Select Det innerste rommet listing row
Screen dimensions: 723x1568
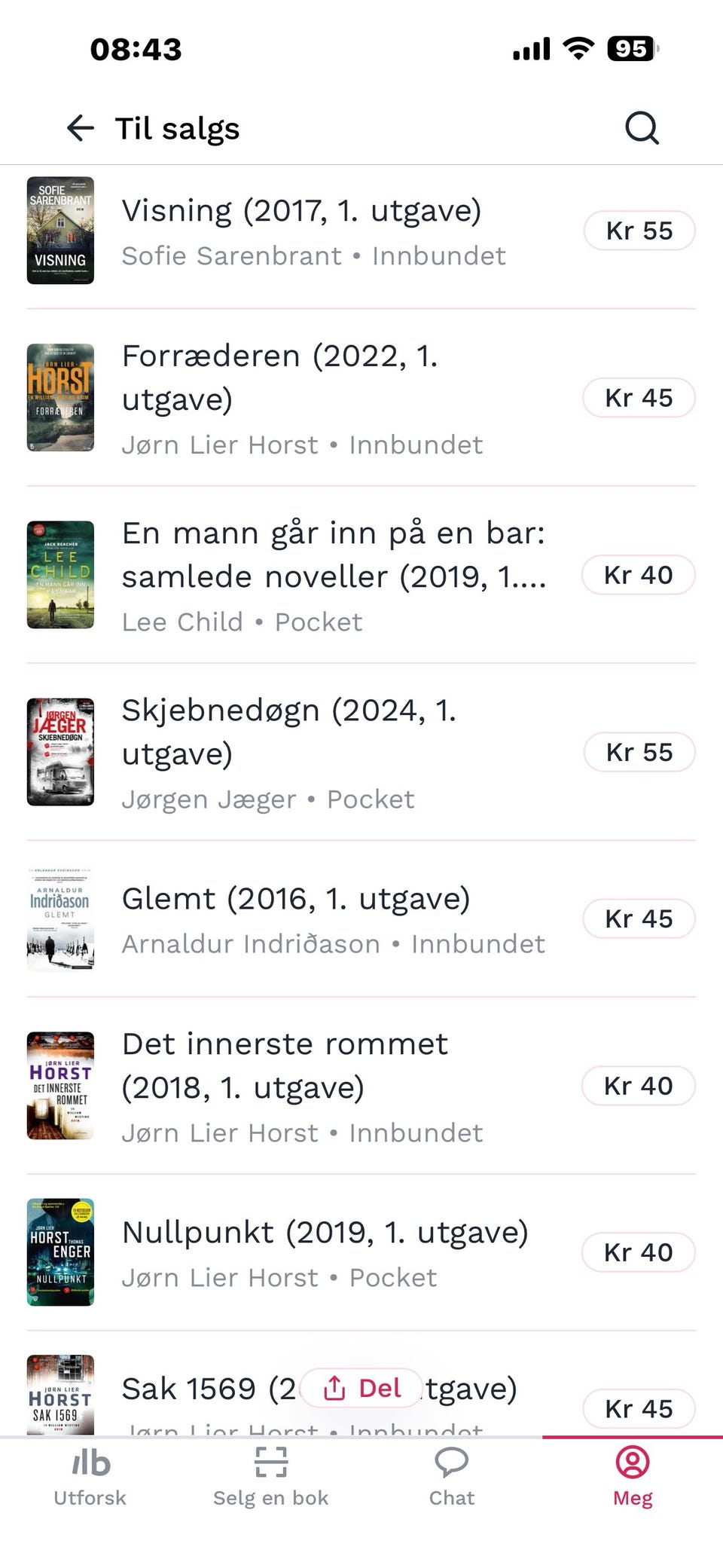click(x=301, y=1086)
